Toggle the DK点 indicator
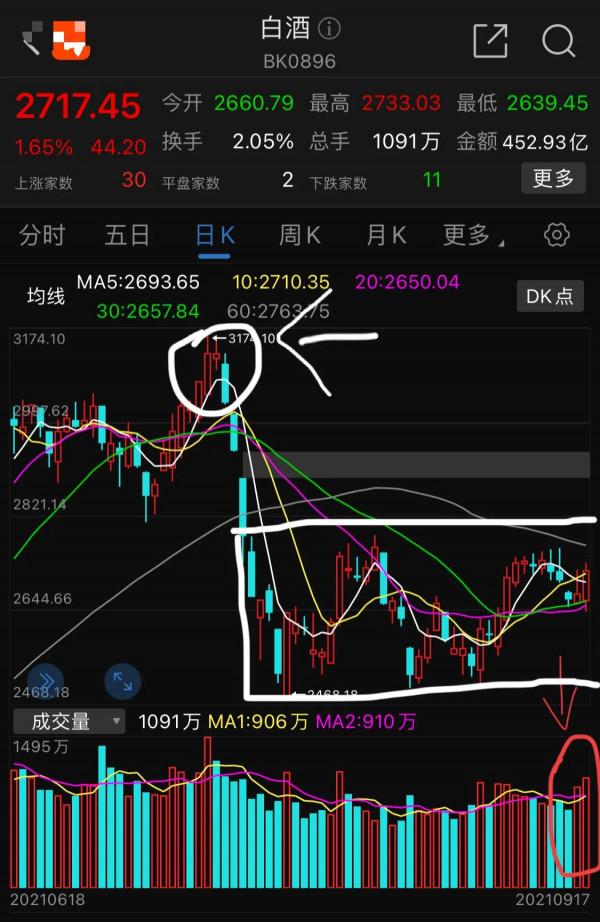Screen dimensions: 600x922 click(x=549, y=296)
